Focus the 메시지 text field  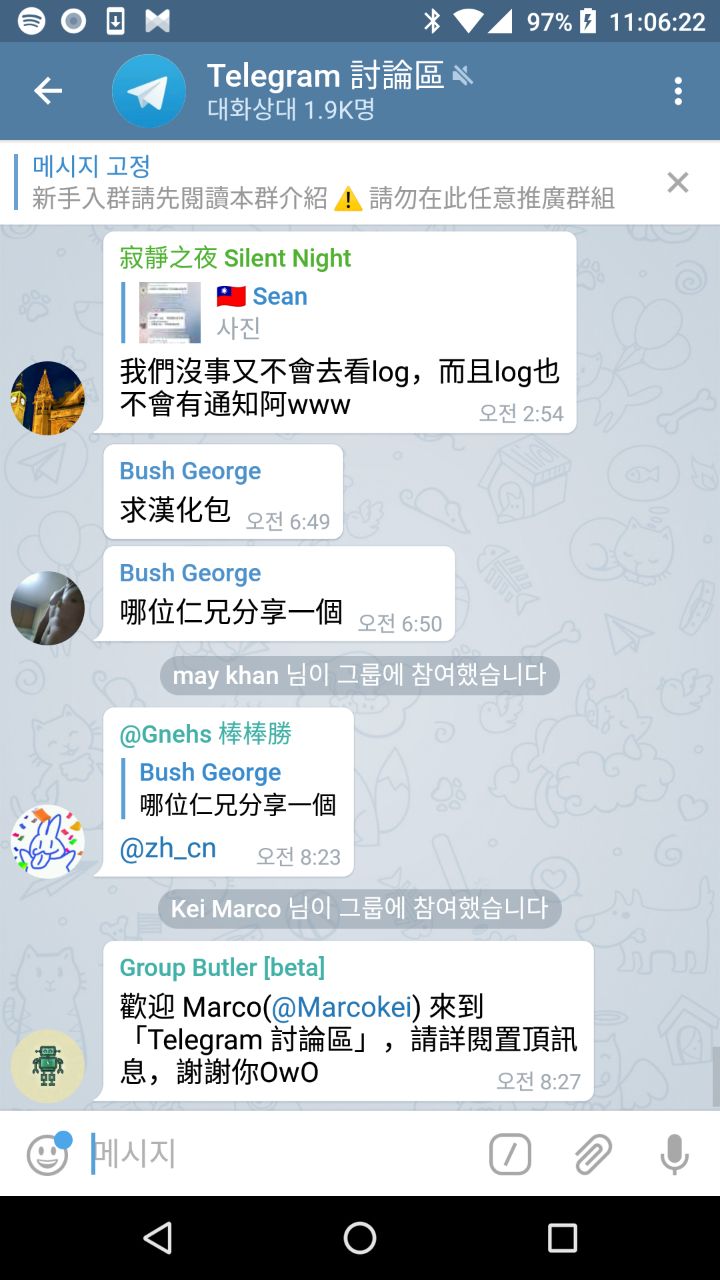280,1154
